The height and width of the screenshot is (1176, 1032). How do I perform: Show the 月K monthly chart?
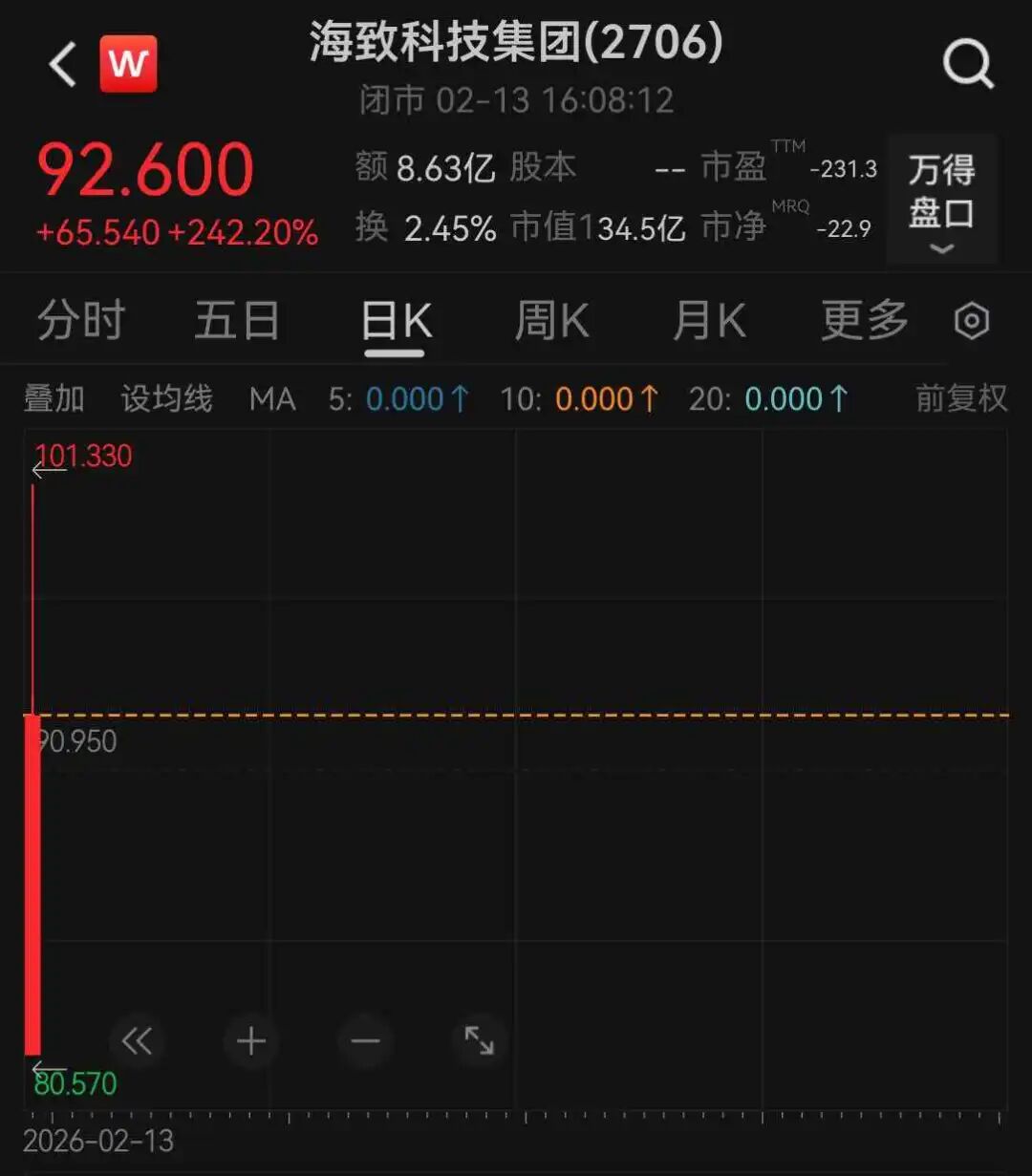708,320
